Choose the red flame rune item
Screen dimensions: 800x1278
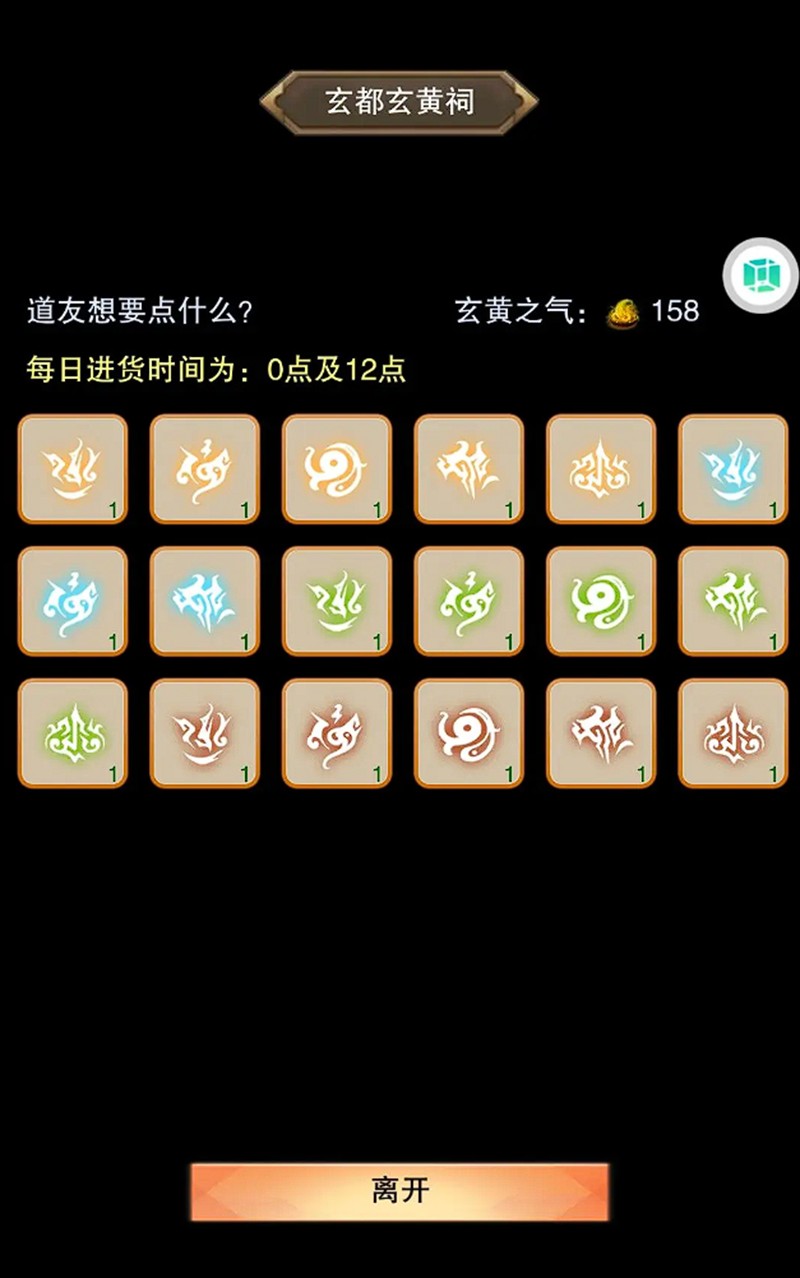205,733
